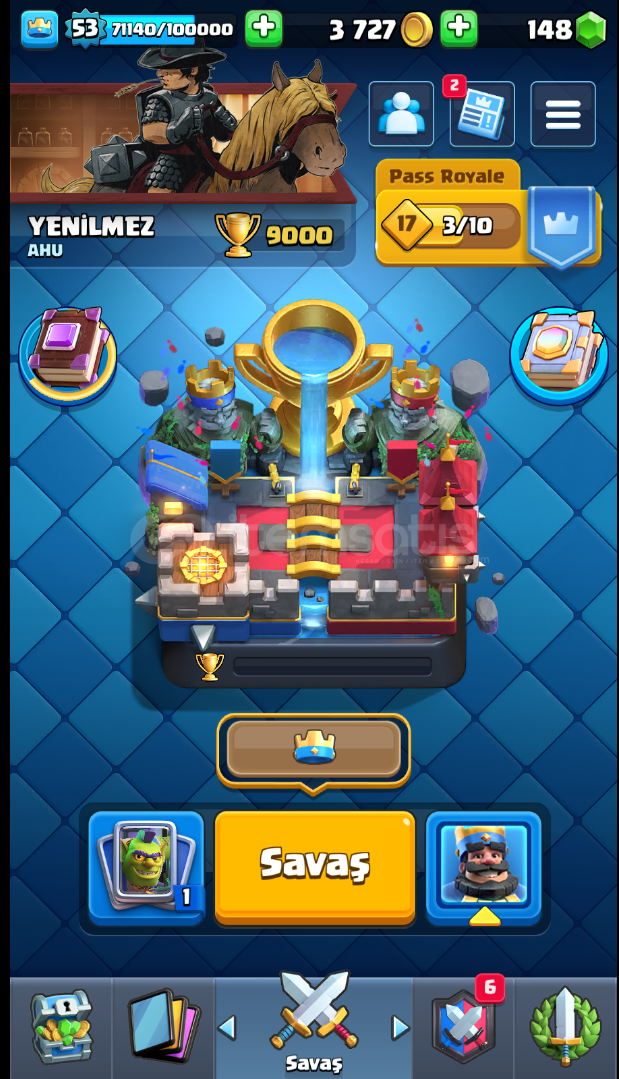This screenshot has height=1079, width=619.
Task: Open the king level crown icon
Action: tap(39, 28)
